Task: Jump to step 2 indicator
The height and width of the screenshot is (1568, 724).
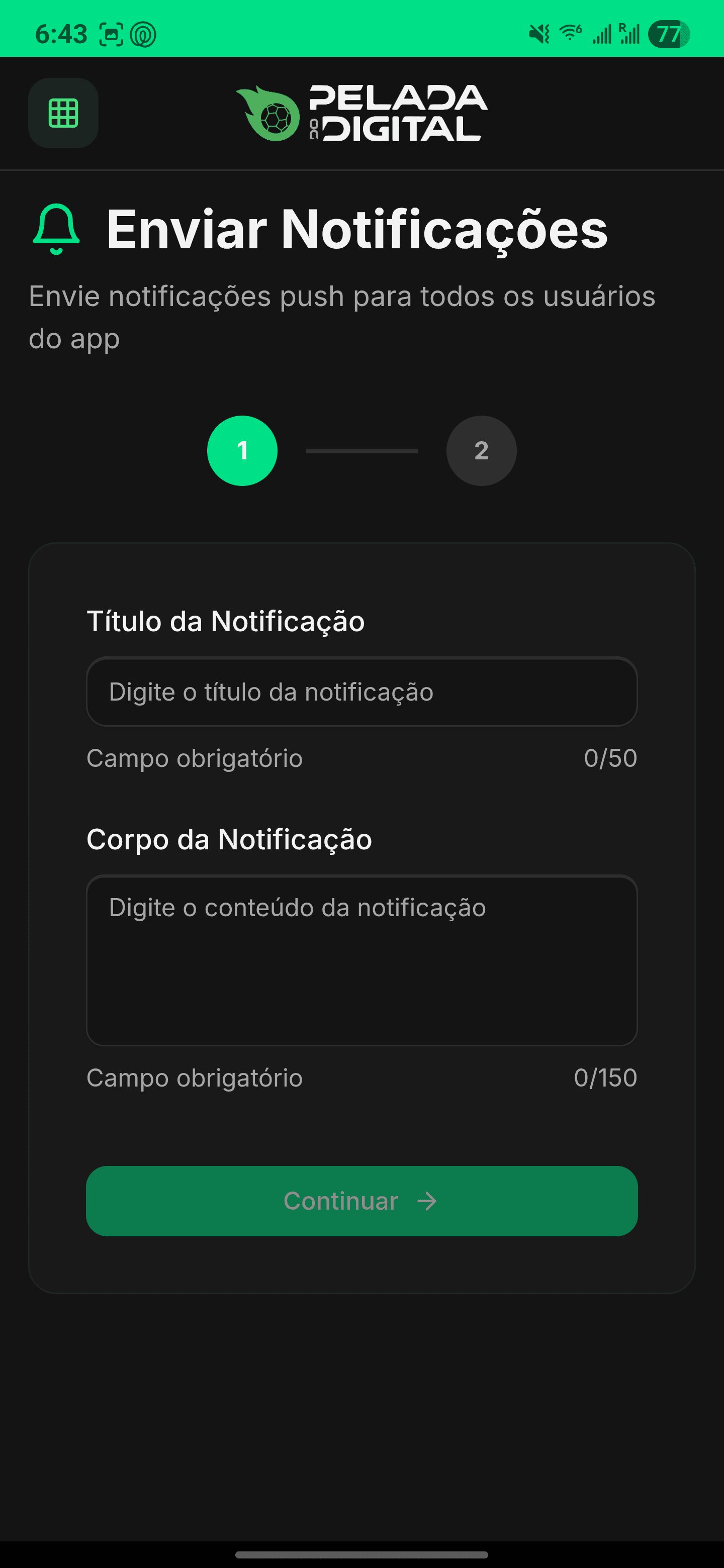Action: pyautogui.click(x=481, y=451)
